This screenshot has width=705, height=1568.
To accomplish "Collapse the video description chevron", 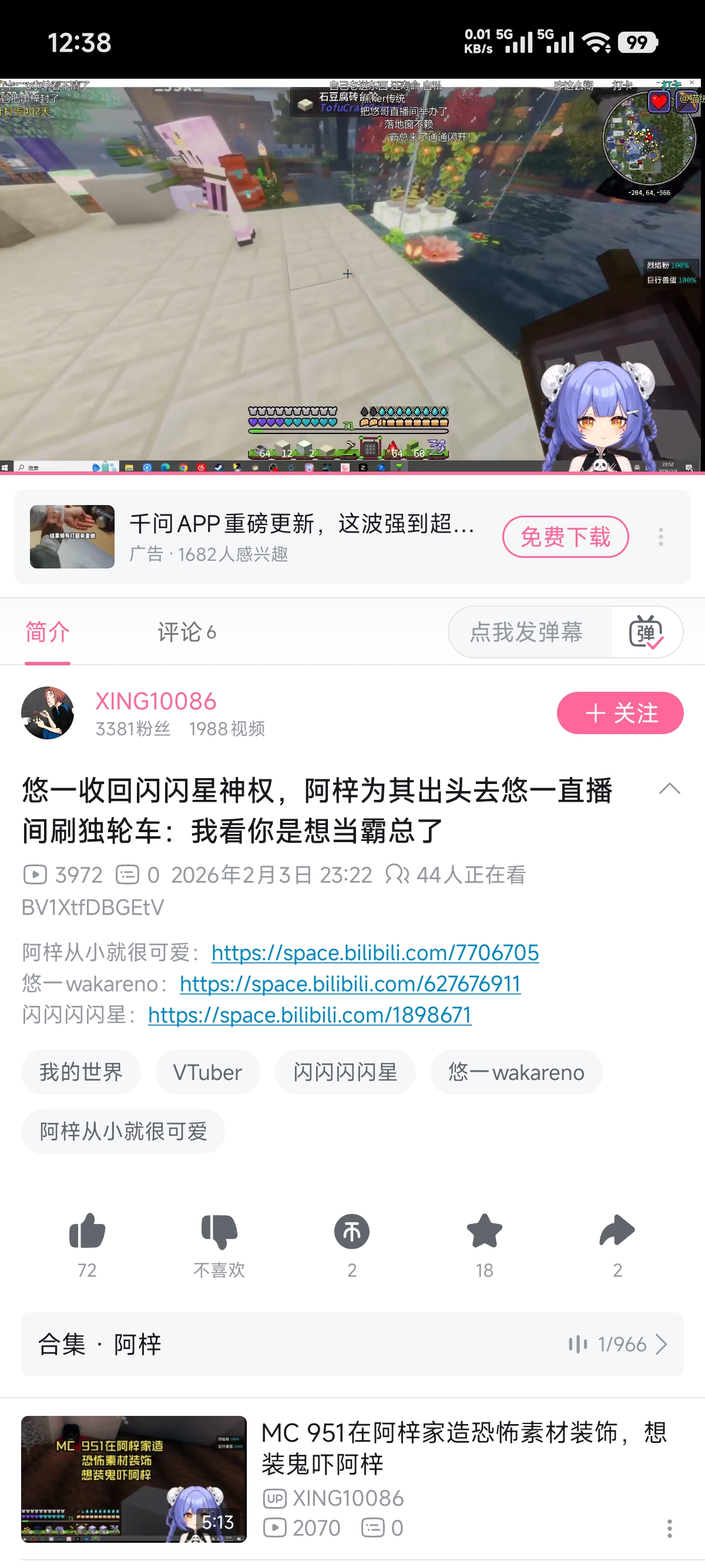I will pyautogui.click(x=669, y=789).
